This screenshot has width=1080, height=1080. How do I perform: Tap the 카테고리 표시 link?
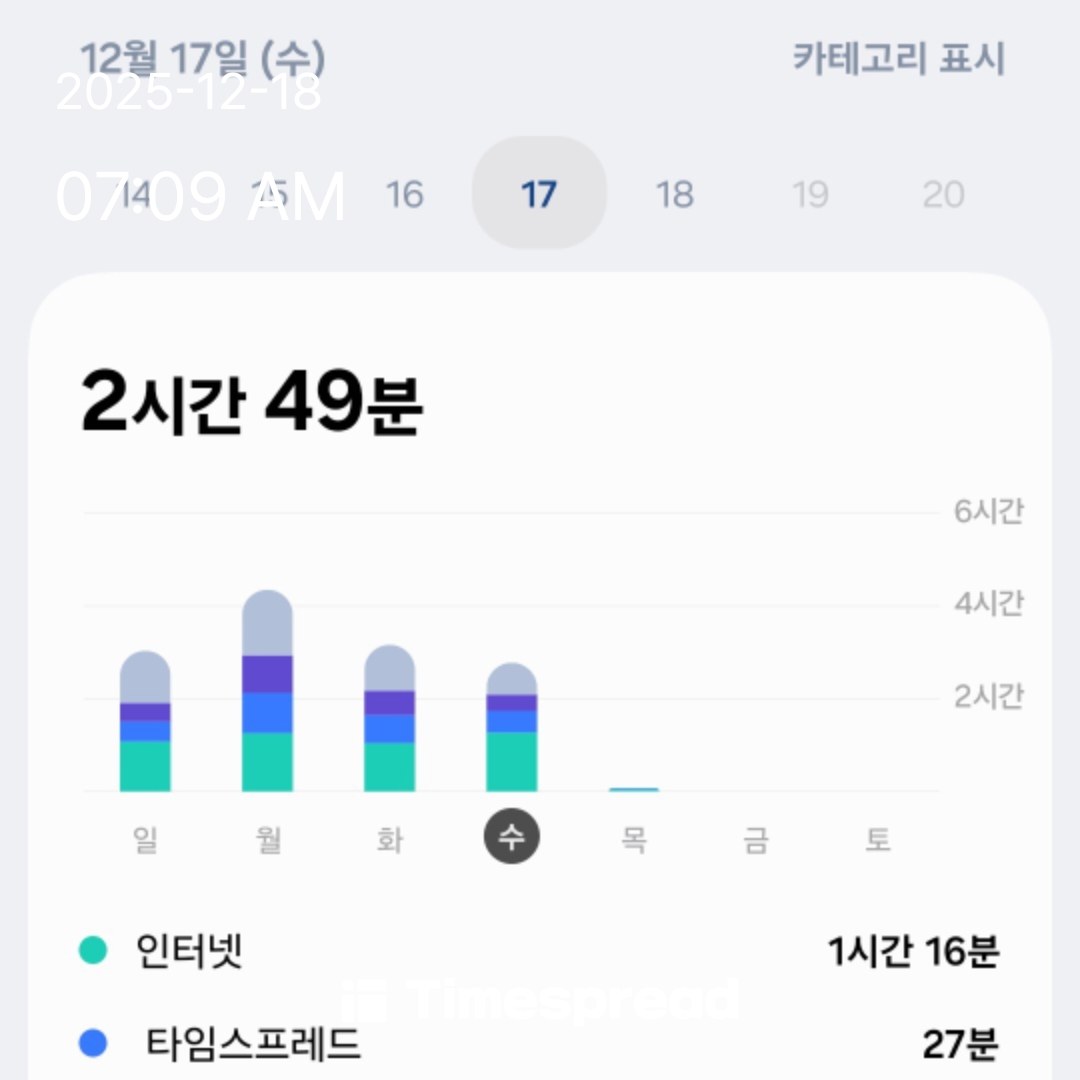[x=898, y=59]
